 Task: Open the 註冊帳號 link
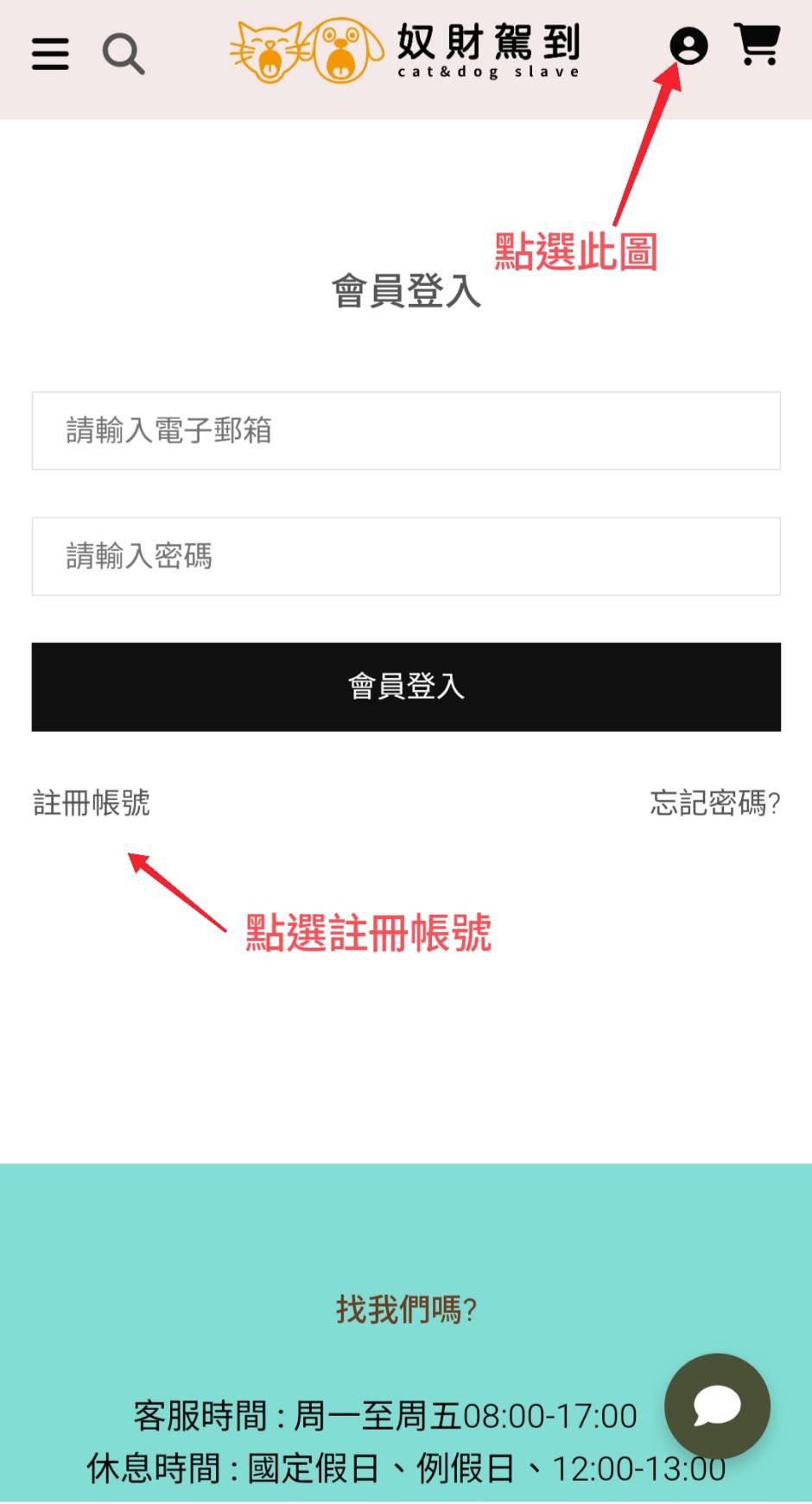pyautogui.click(x=92, y=803)
